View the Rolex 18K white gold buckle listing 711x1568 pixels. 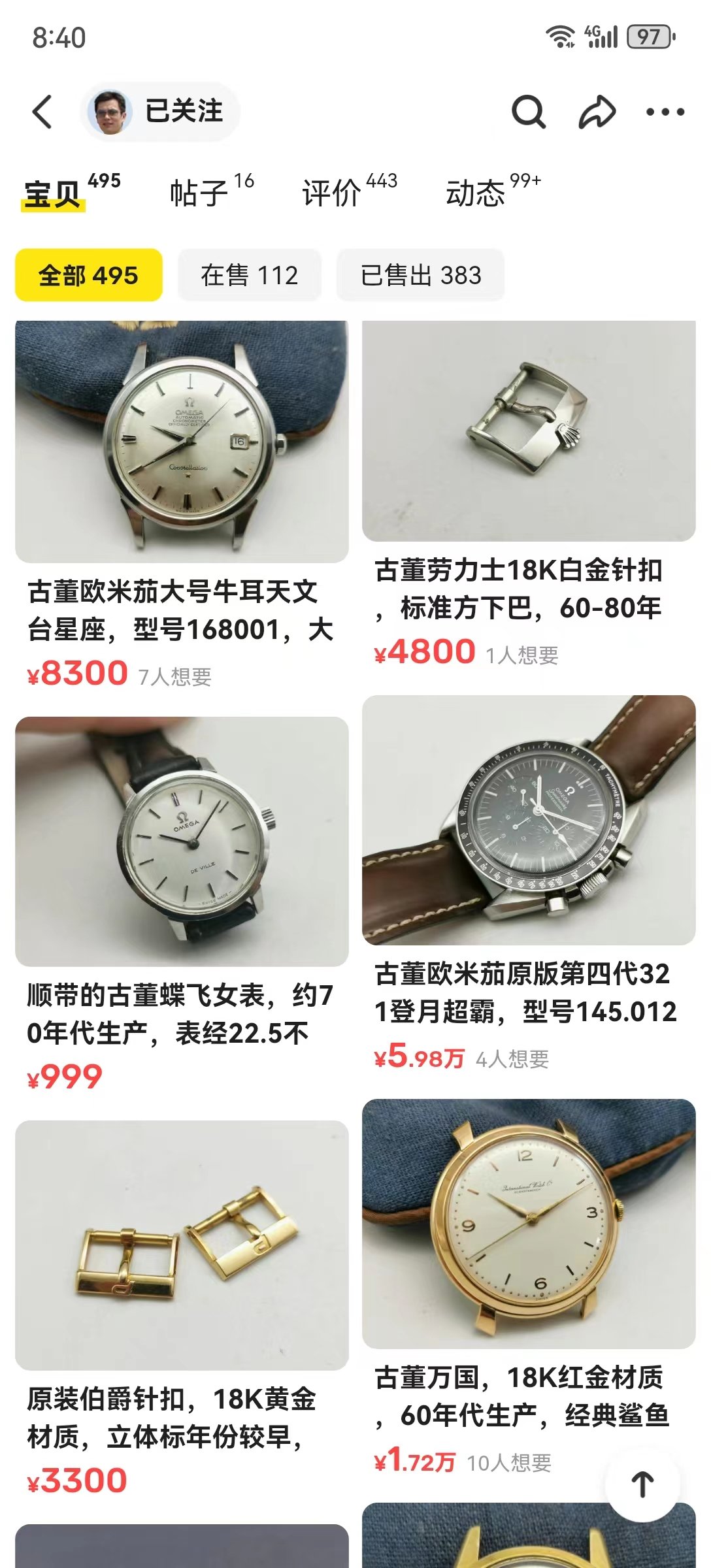pyautogui.click(x=529, y=431)
